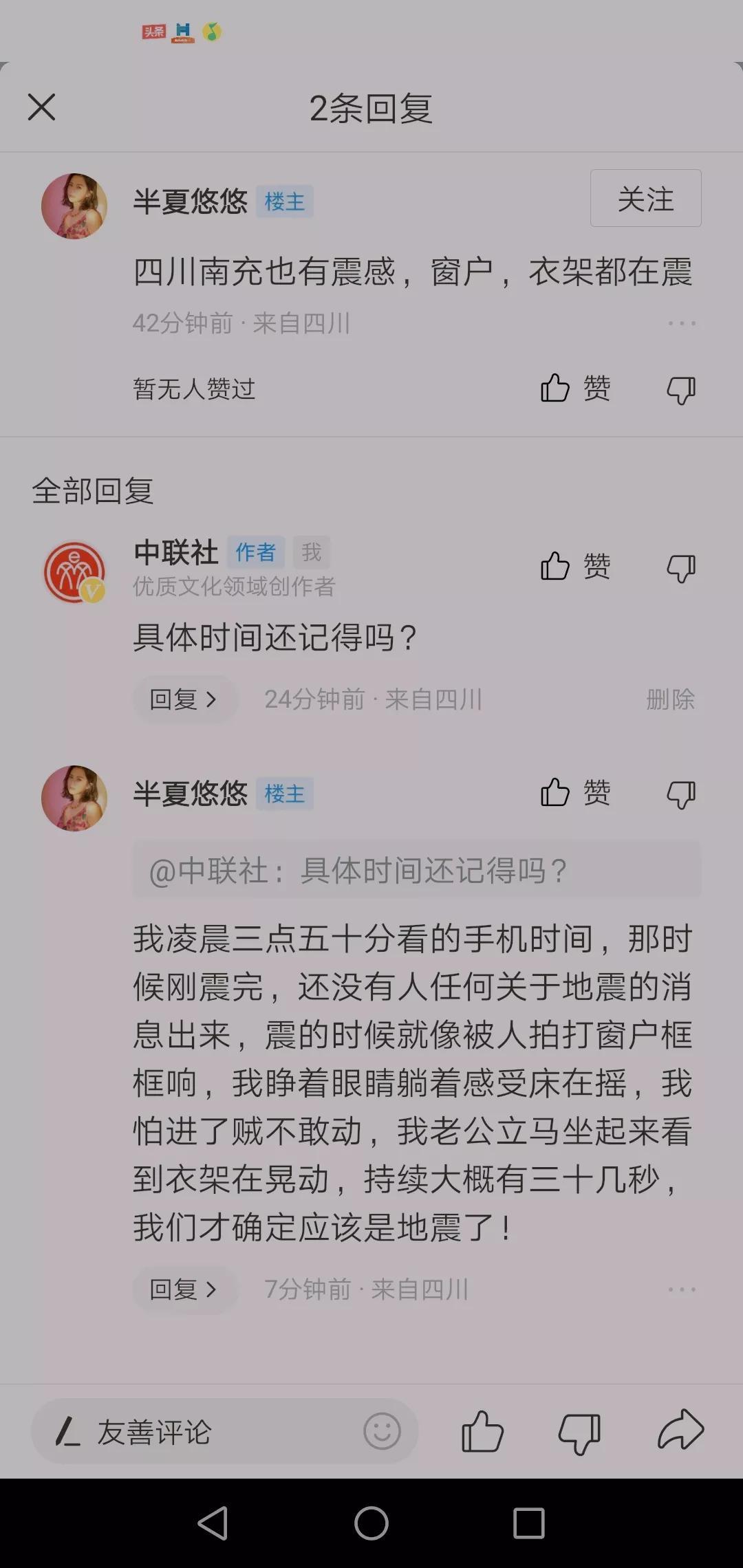The image size is (743, 1568).
Task: Reply to 中联社's comment via 回复
Action: [x=183, y=699]
